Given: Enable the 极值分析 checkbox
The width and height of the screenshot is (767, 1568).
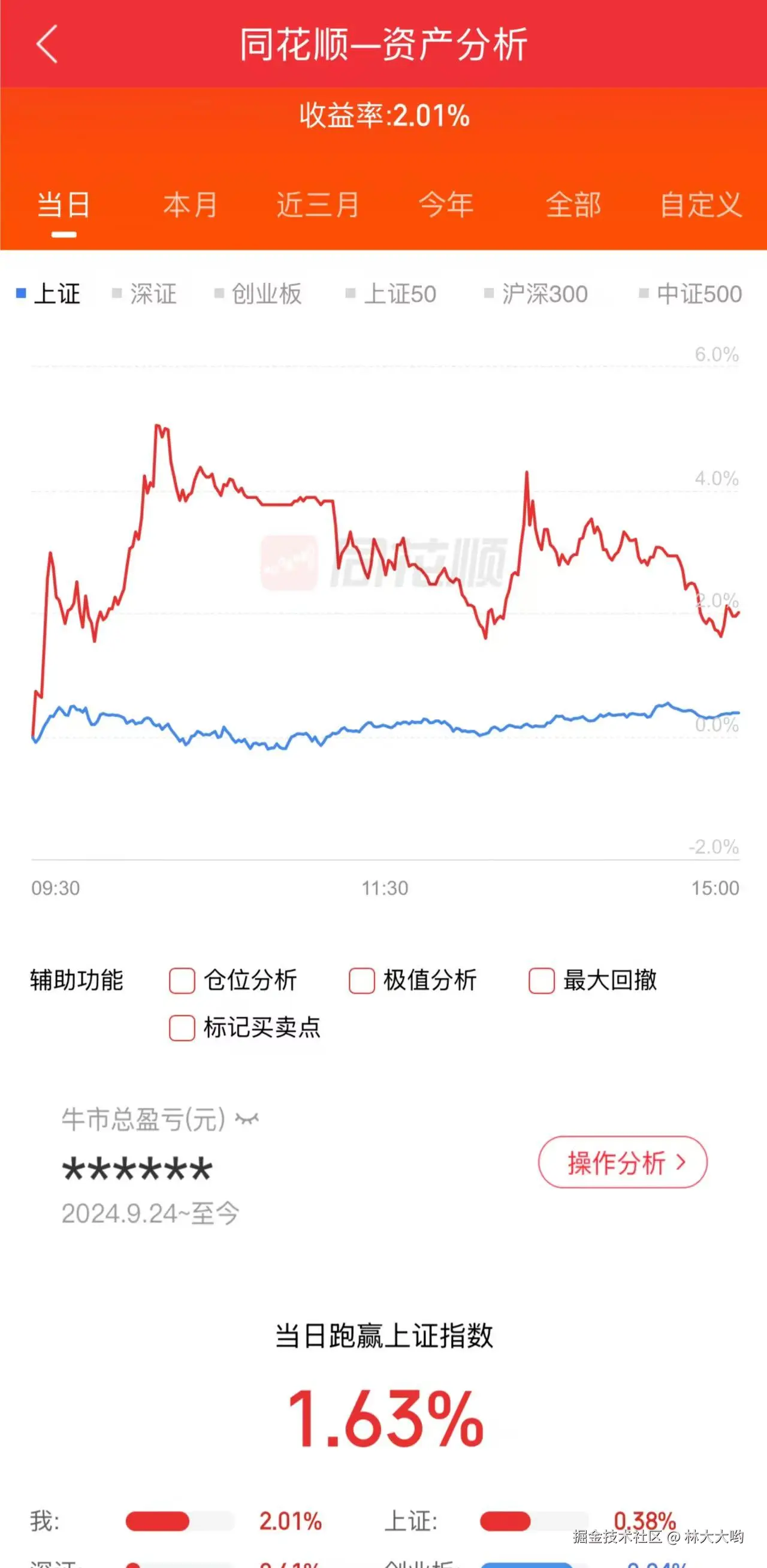Looking at the screenshot, I should click(361, 980).
